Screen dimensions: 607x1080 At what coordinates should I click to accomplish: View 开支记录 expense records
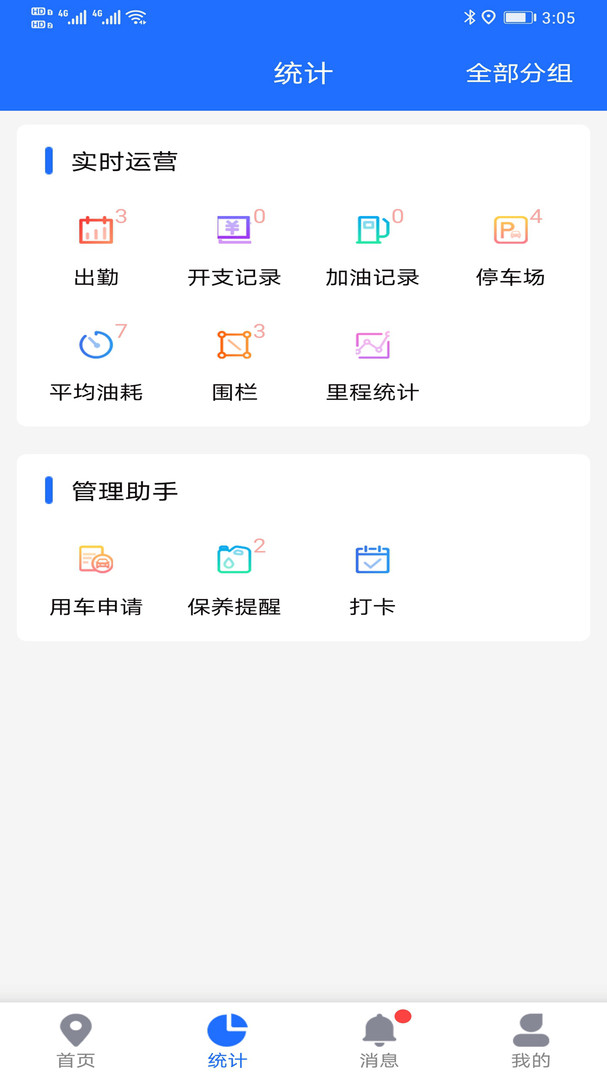234,246
